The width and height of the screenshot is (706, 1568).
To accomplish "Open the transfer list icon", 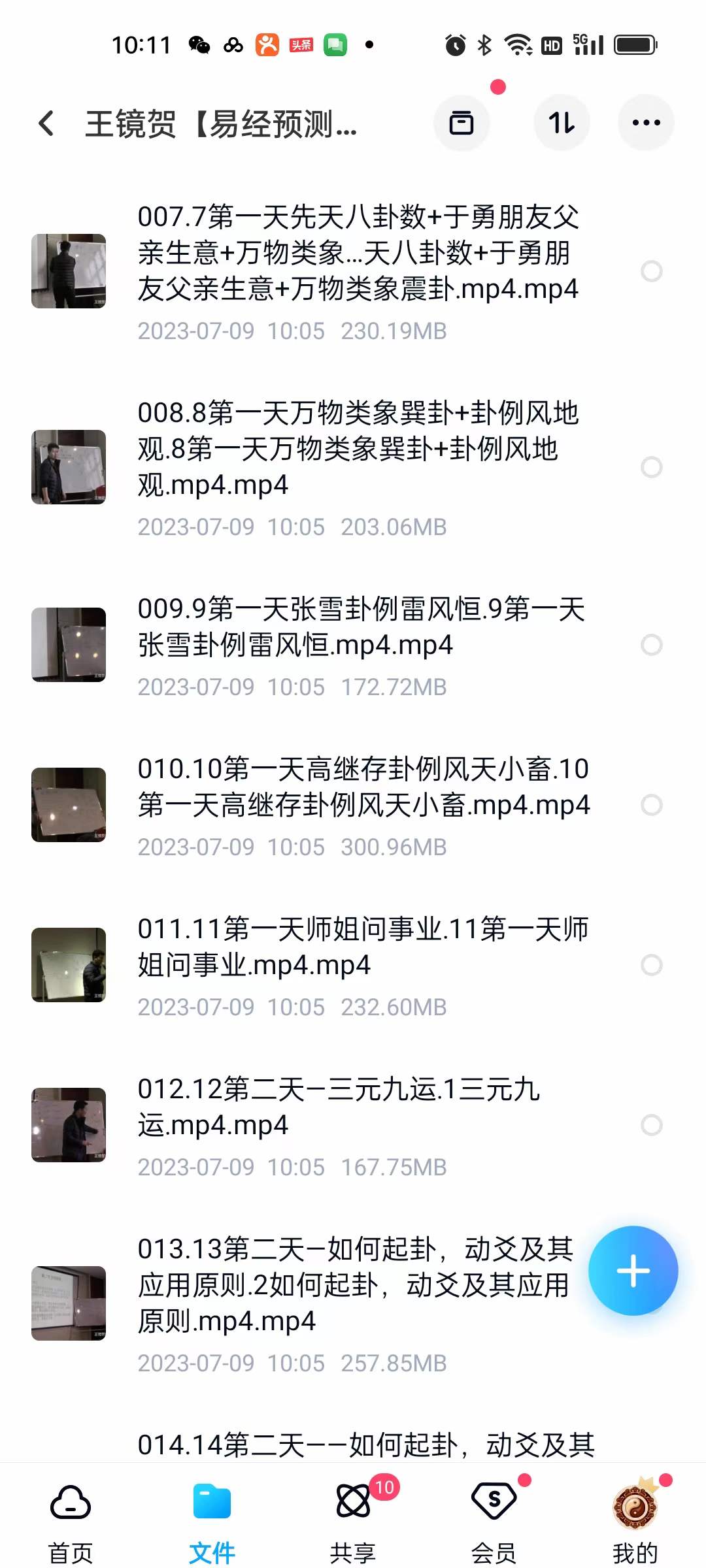I will 462,123.
